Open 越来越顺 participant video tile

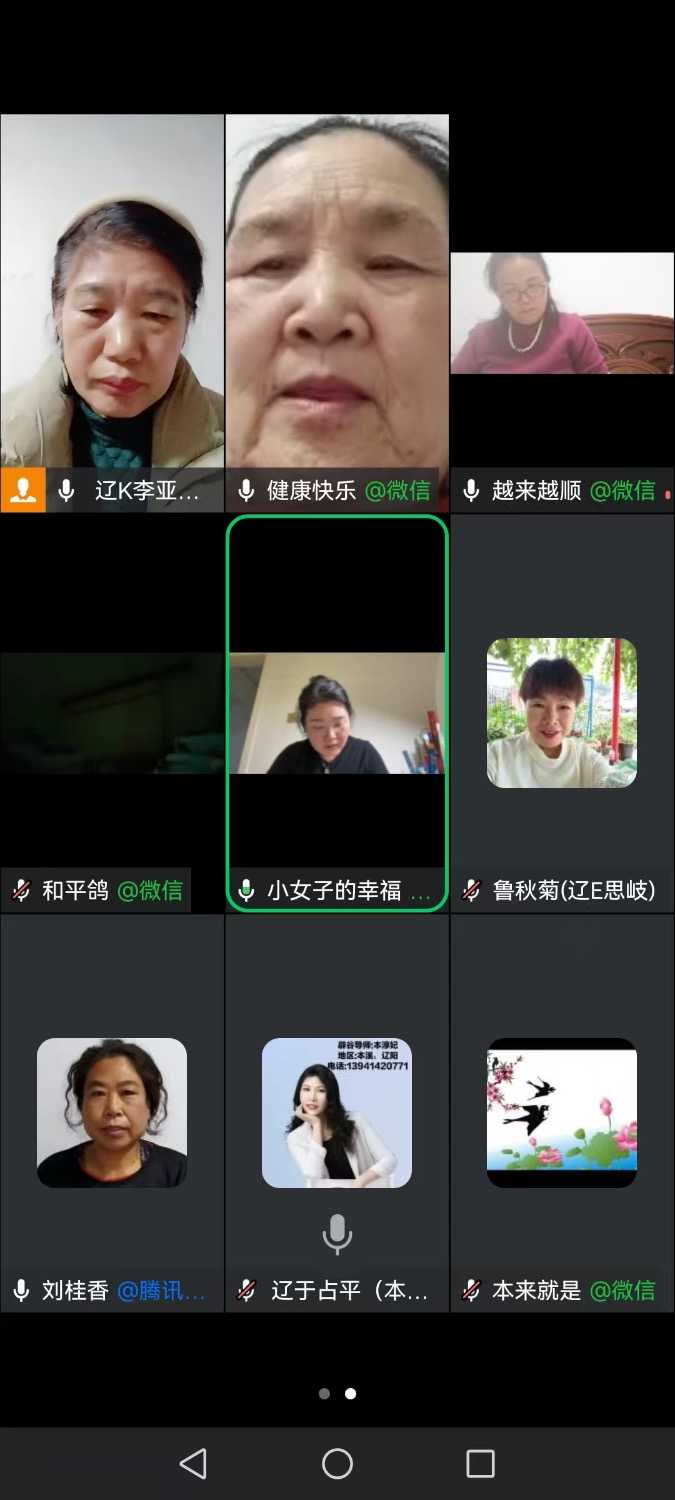pyautogui.click(x=562, y=313)
